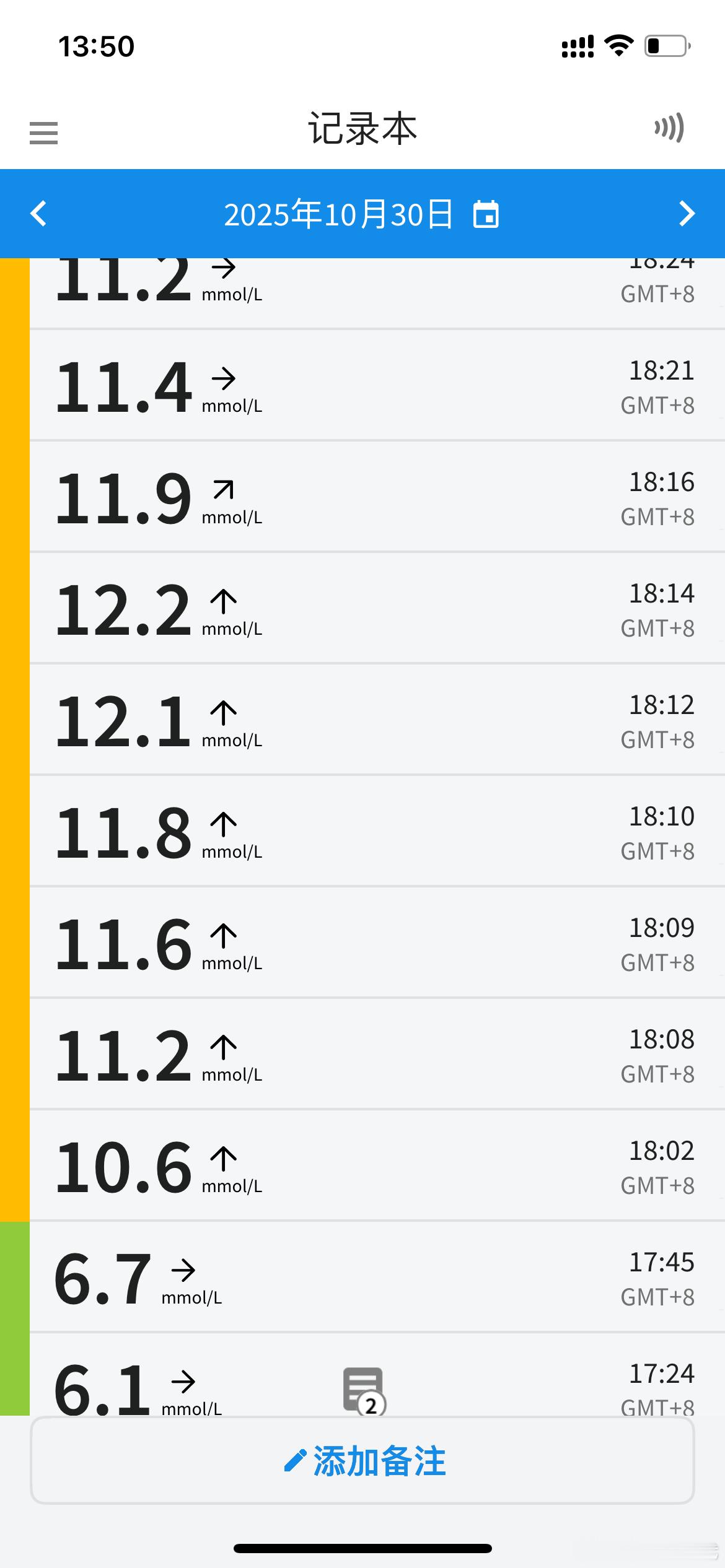
Task: Open the 11.4 reading at 18:21
Action: (377, 385)
